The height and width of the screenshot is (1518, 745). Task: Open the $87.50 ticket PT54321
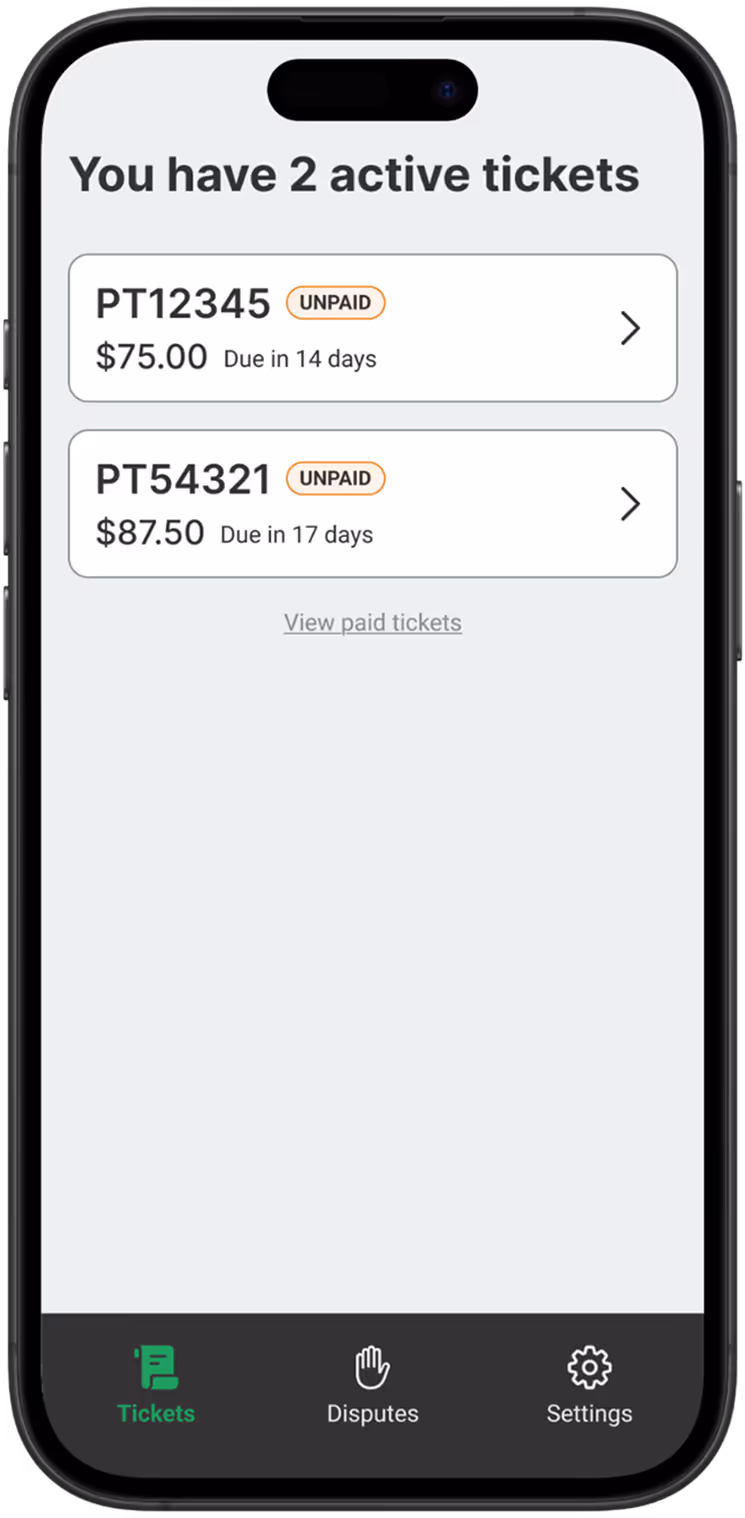tap(372, 504)
